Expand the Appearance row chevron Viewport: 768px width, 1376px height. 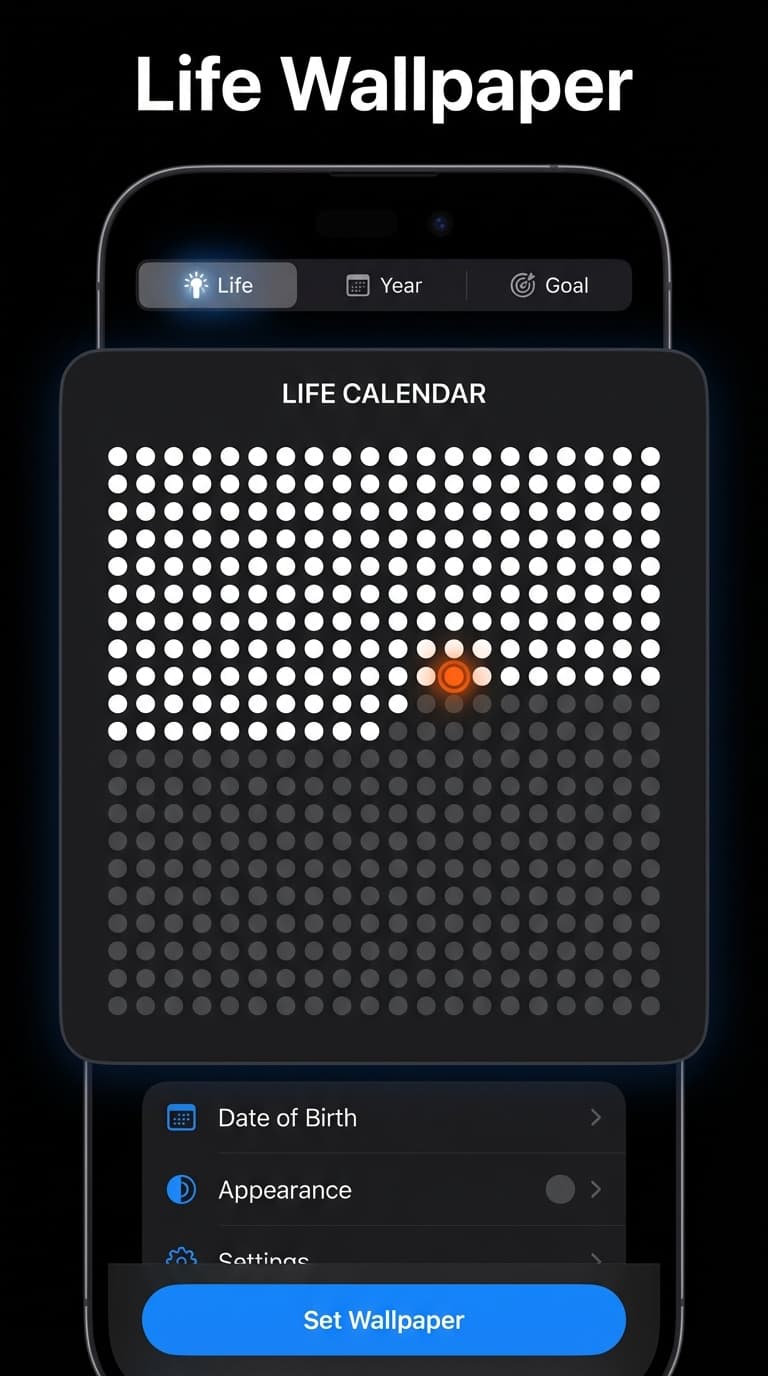pyautogui.click(x=595, y=1190)
